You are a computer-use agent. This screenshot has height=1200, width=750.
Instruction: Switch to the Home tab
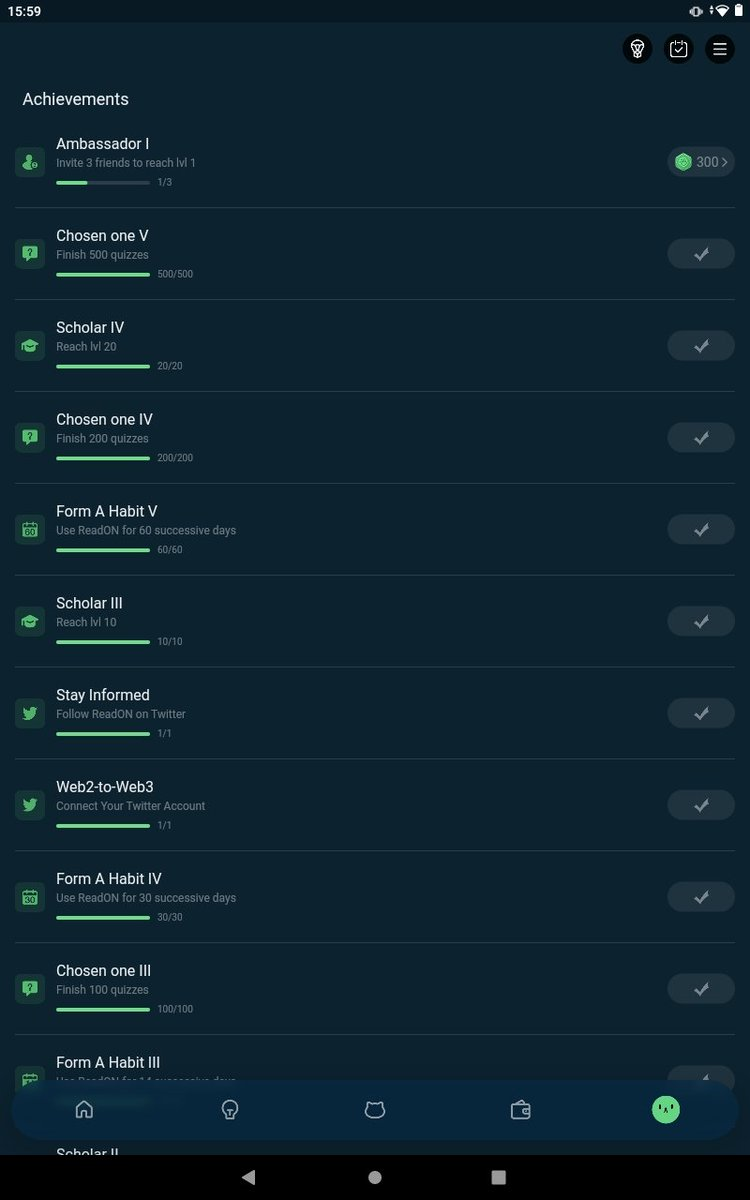pos(84,1109)
